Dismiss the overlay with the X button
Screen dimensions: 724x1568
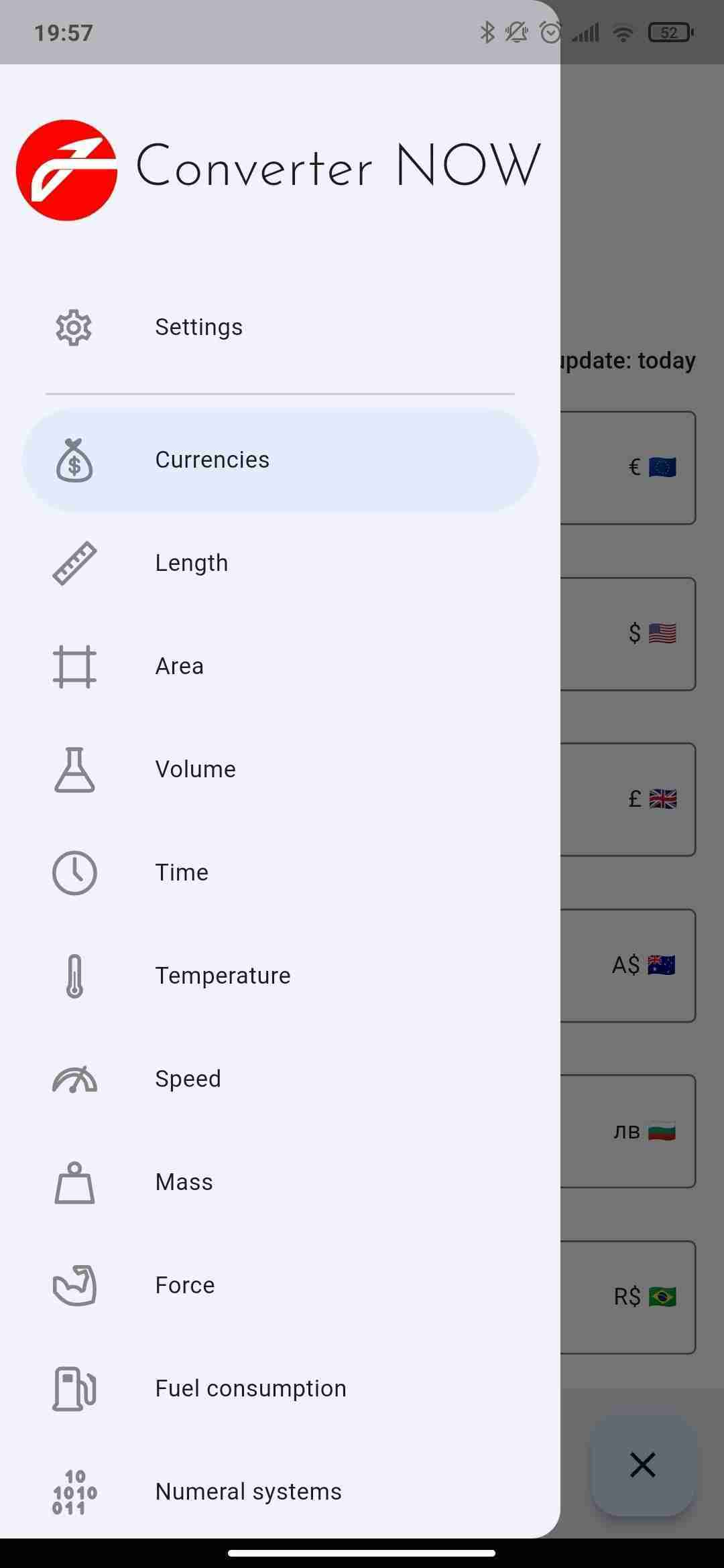[642, 1465]
